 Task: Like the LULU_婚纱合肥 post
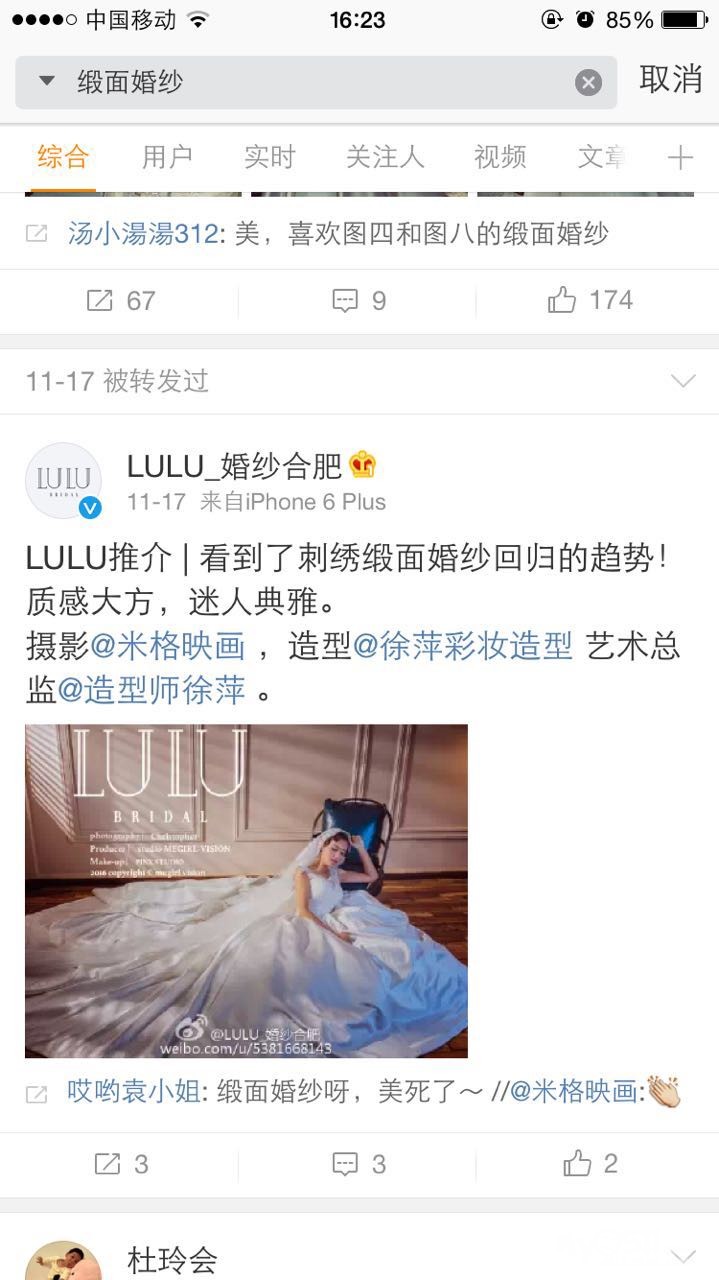pos(590,1164)
